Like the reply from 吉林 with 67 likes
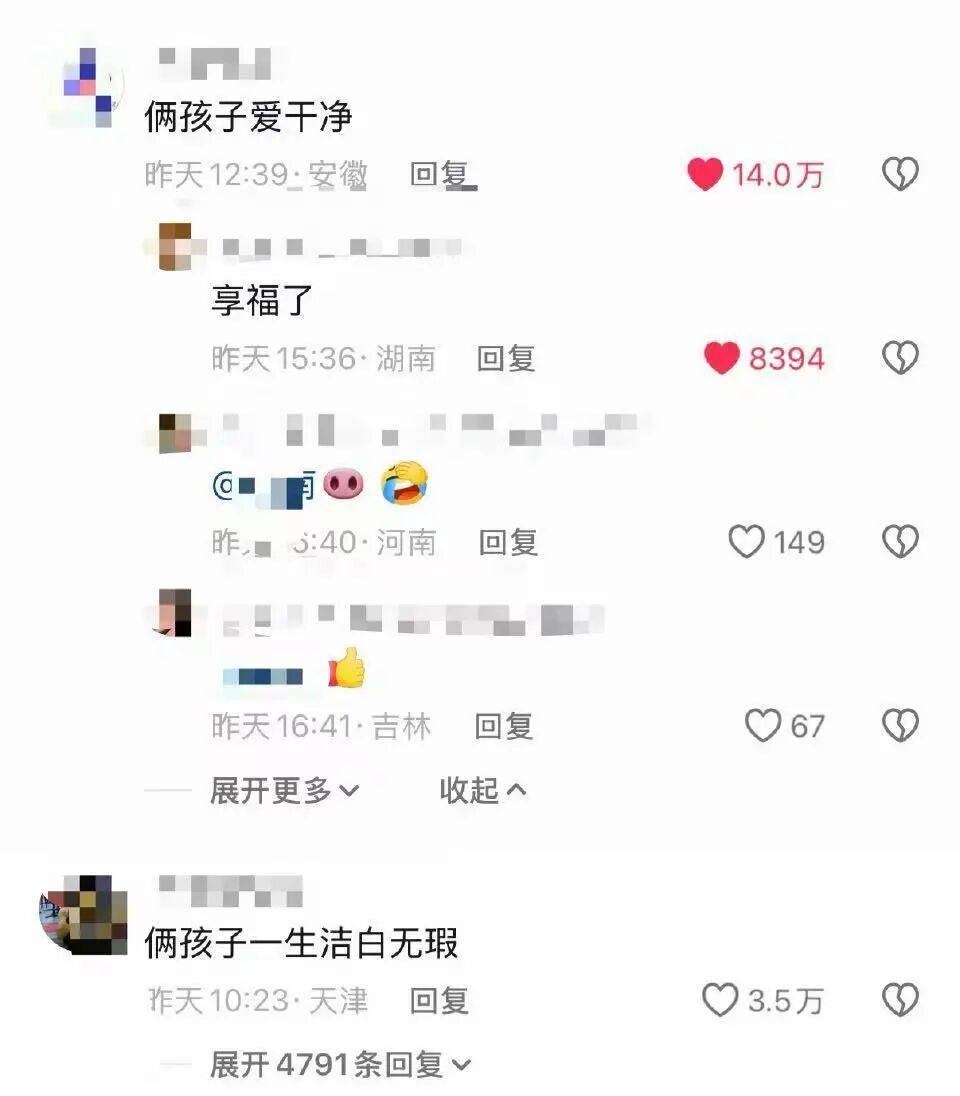This screenshot has height=1096, width=960. tap(763, 726)
